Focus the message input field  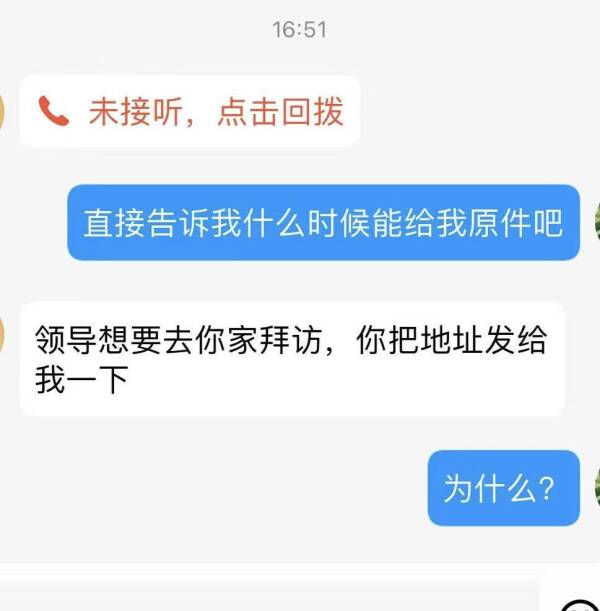pos(270,597)
